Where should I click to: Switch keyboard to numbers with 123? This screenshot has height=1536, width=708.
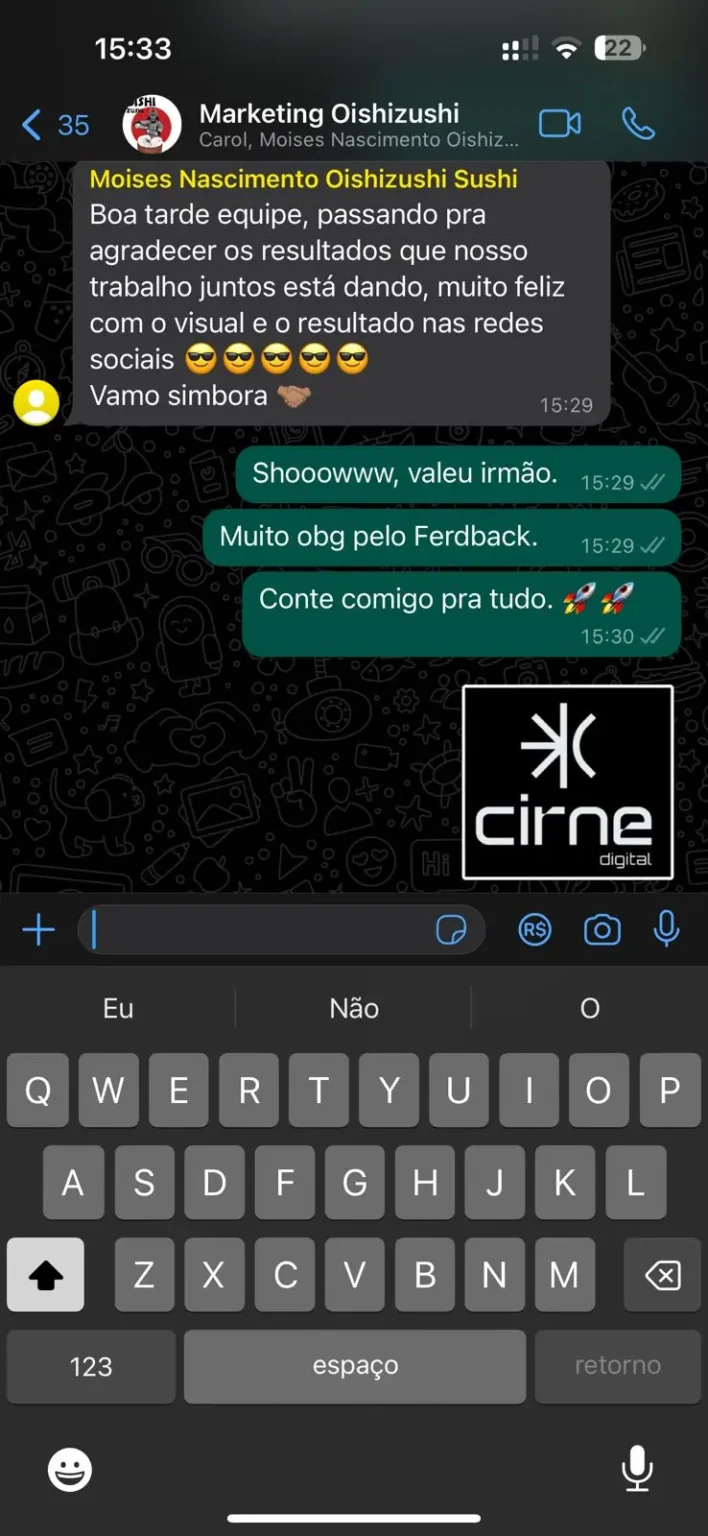(x=91, y=1366)
